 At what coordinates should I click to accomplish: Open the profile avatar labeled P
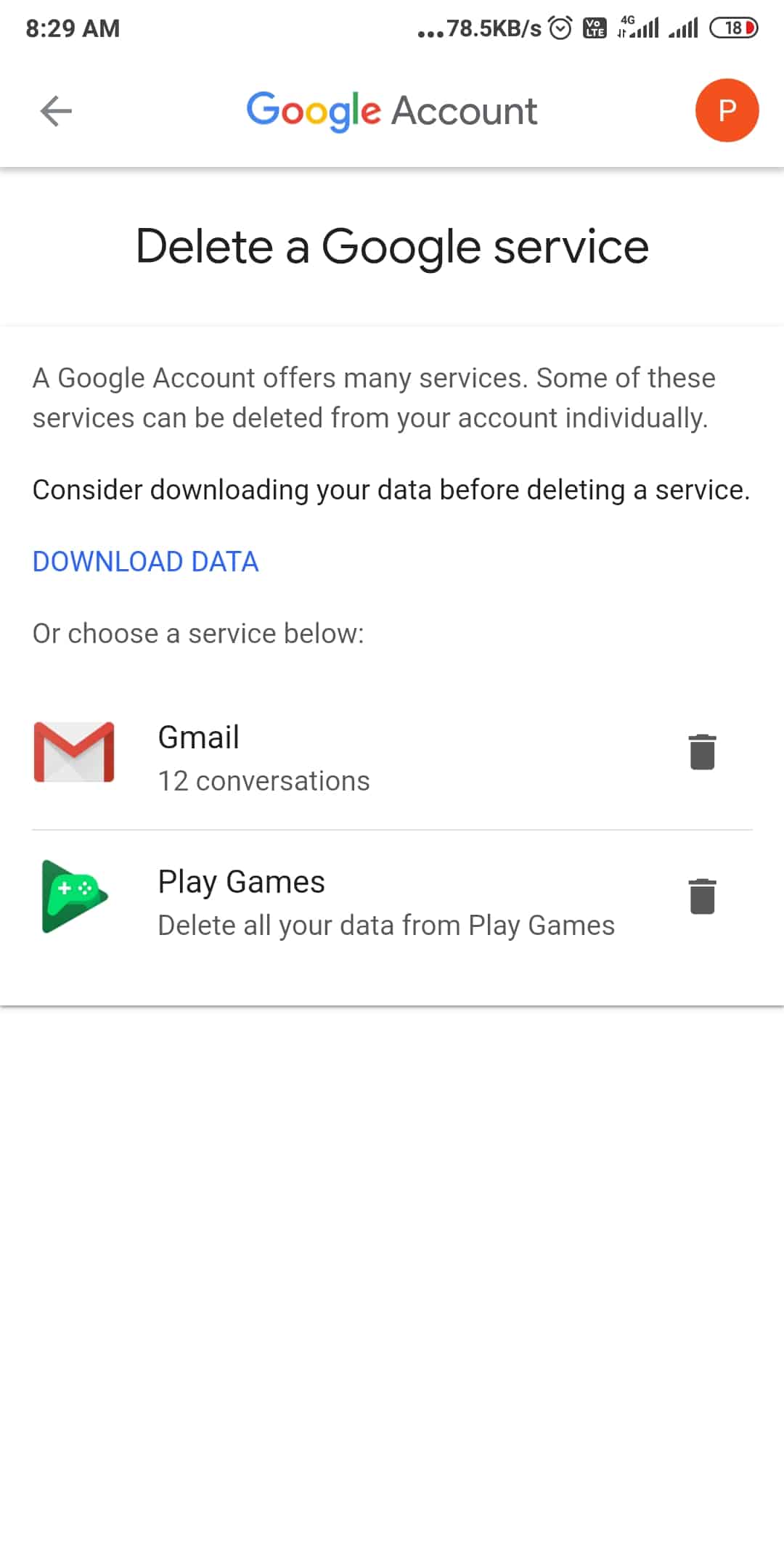[x=727, y=110]
